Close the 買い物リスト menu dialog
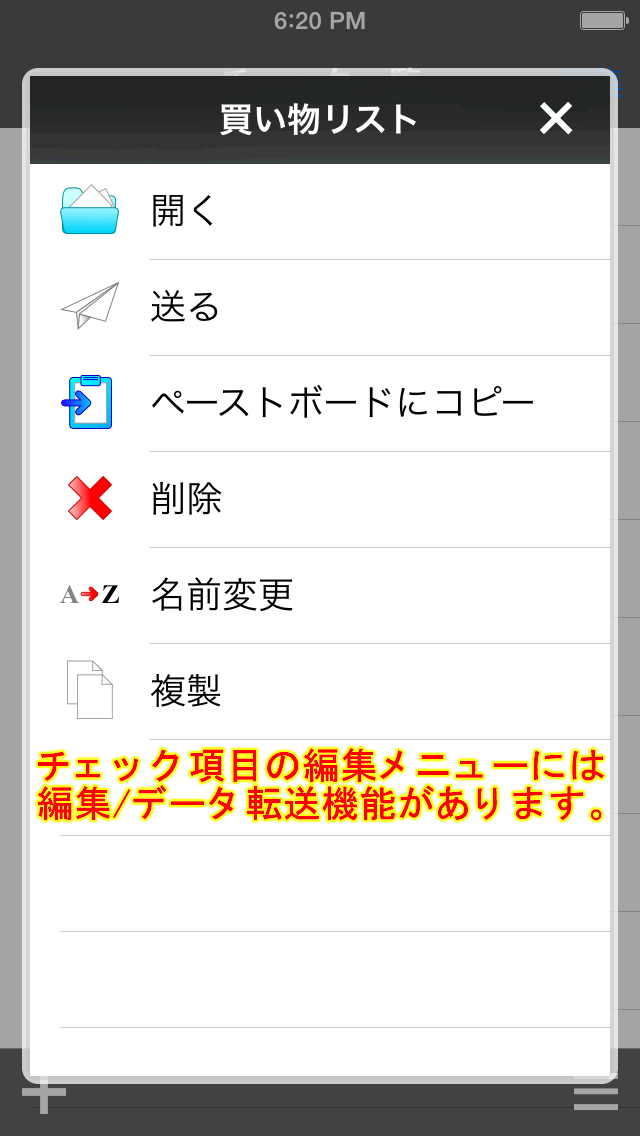 pyautogui.click(x=556, y=119)
